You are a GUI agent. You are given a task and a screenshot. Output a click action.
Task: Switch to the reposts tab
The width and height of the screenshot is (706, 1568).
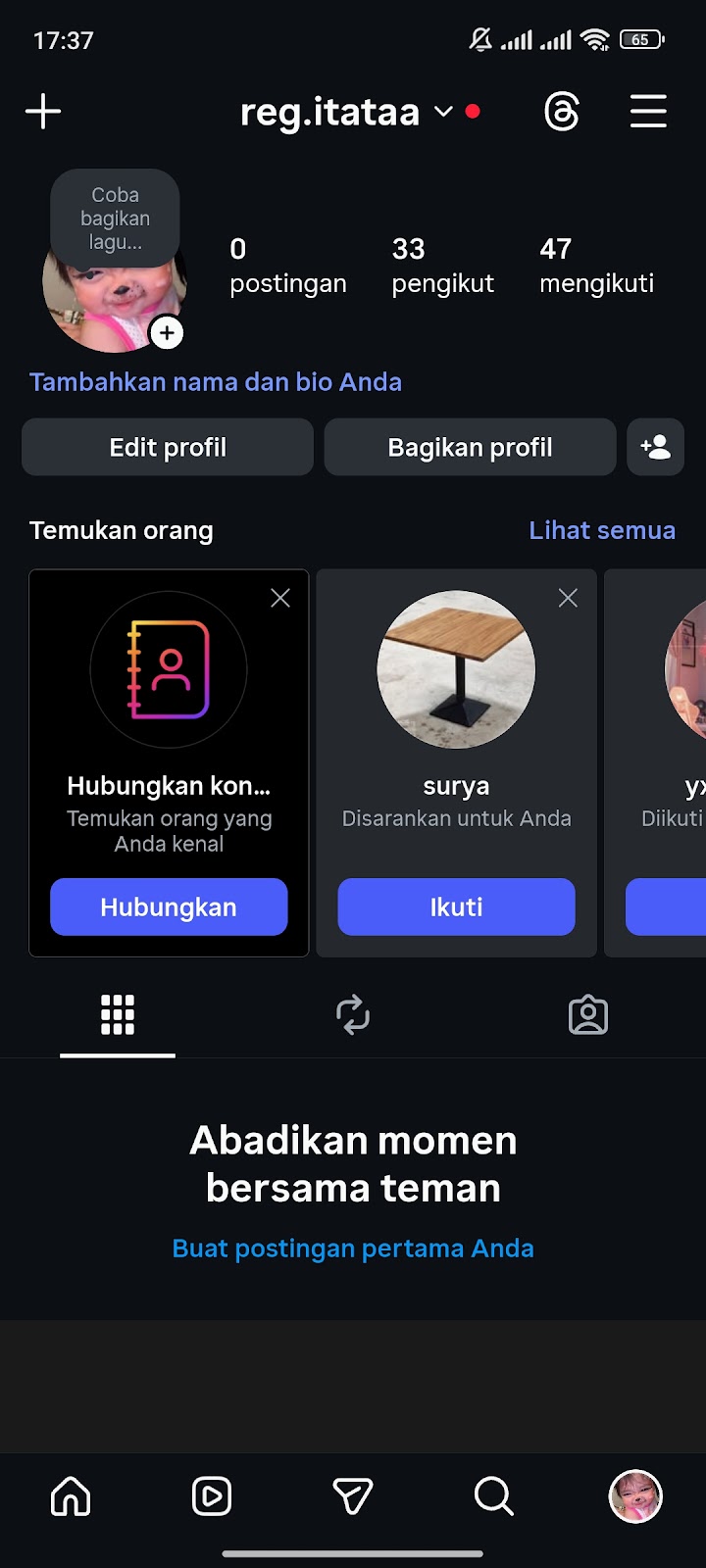pyautogui.click(x=353, y=1014)
